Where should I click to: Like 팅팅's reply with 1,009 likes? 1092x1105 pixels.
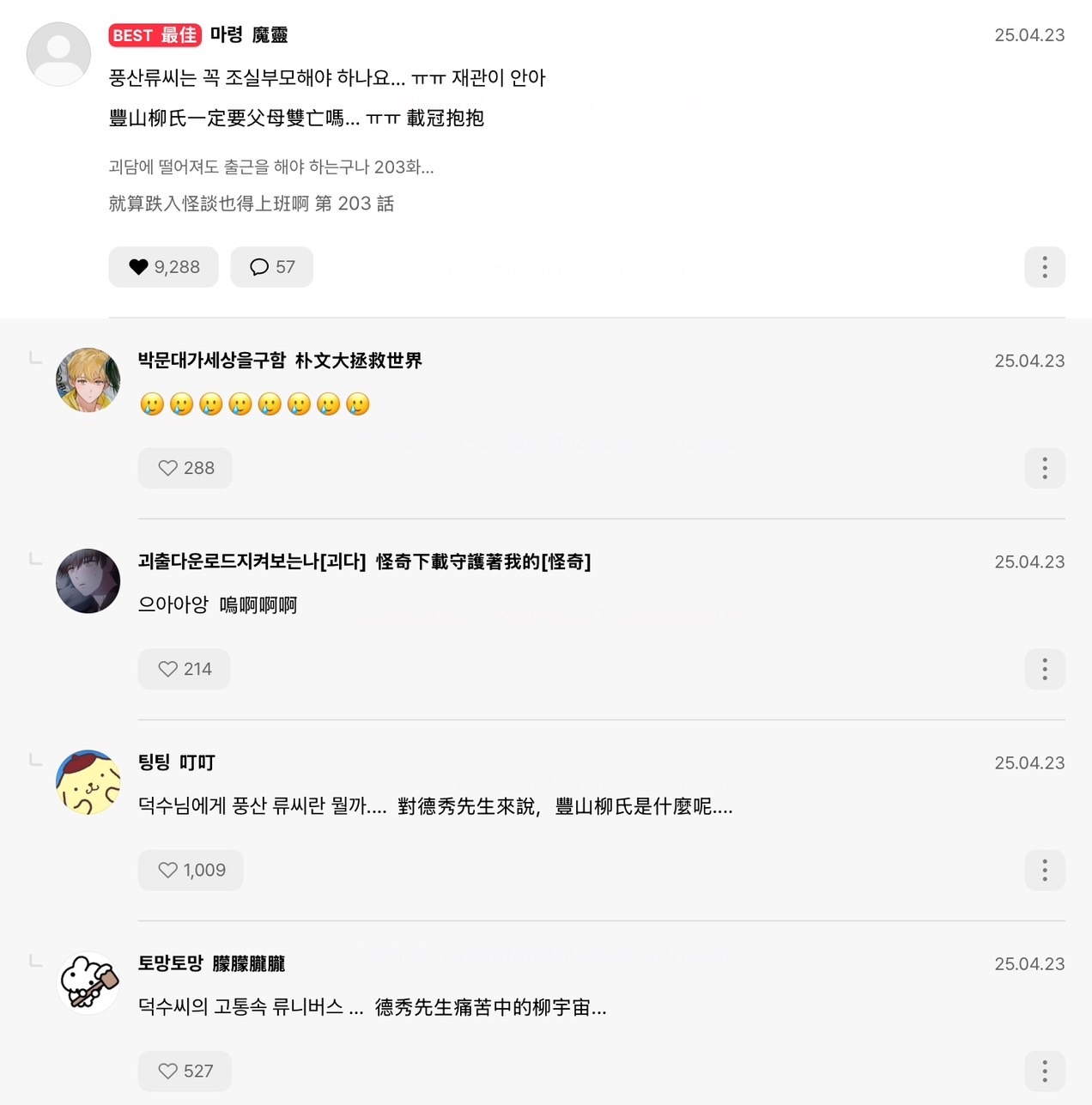191,870
